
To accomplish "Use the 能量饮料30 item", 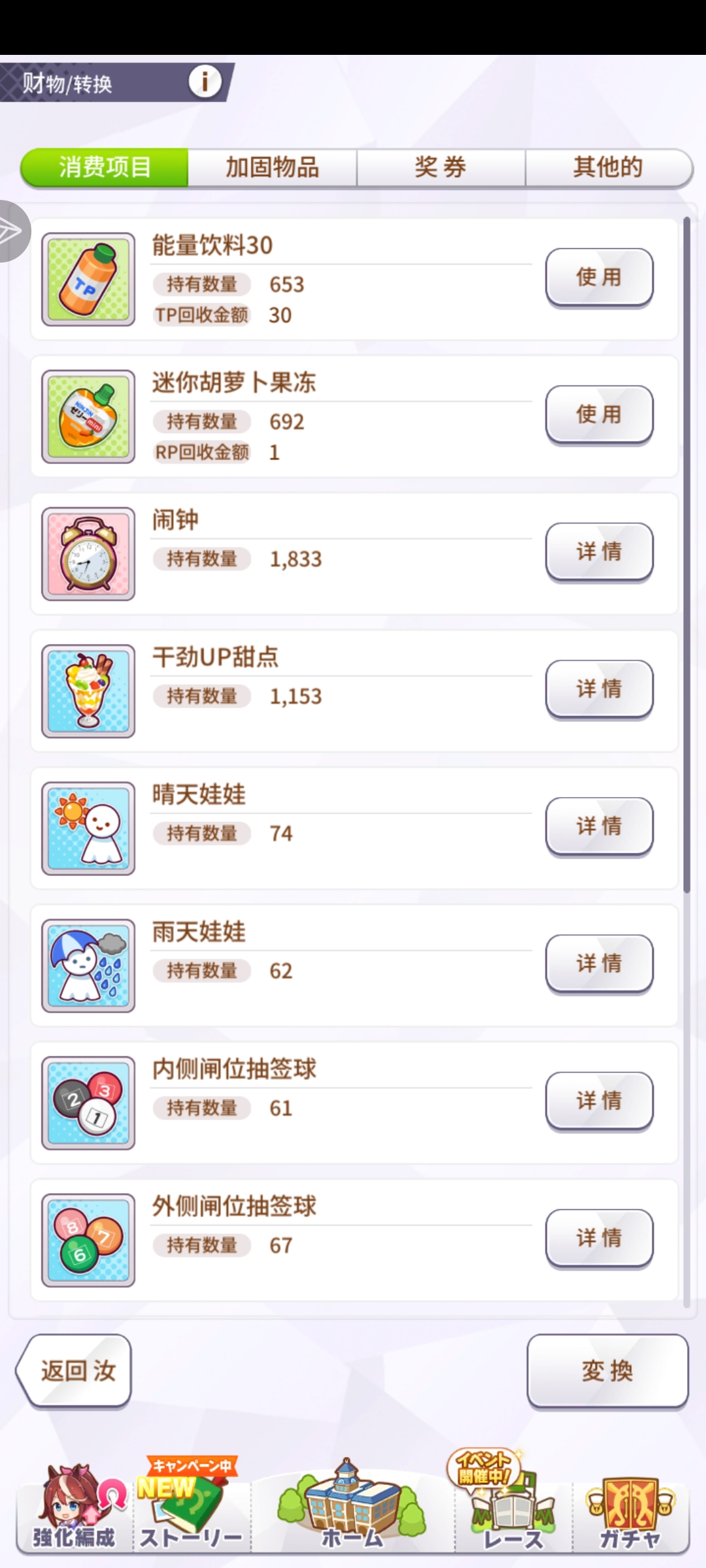I will [599, 277].
